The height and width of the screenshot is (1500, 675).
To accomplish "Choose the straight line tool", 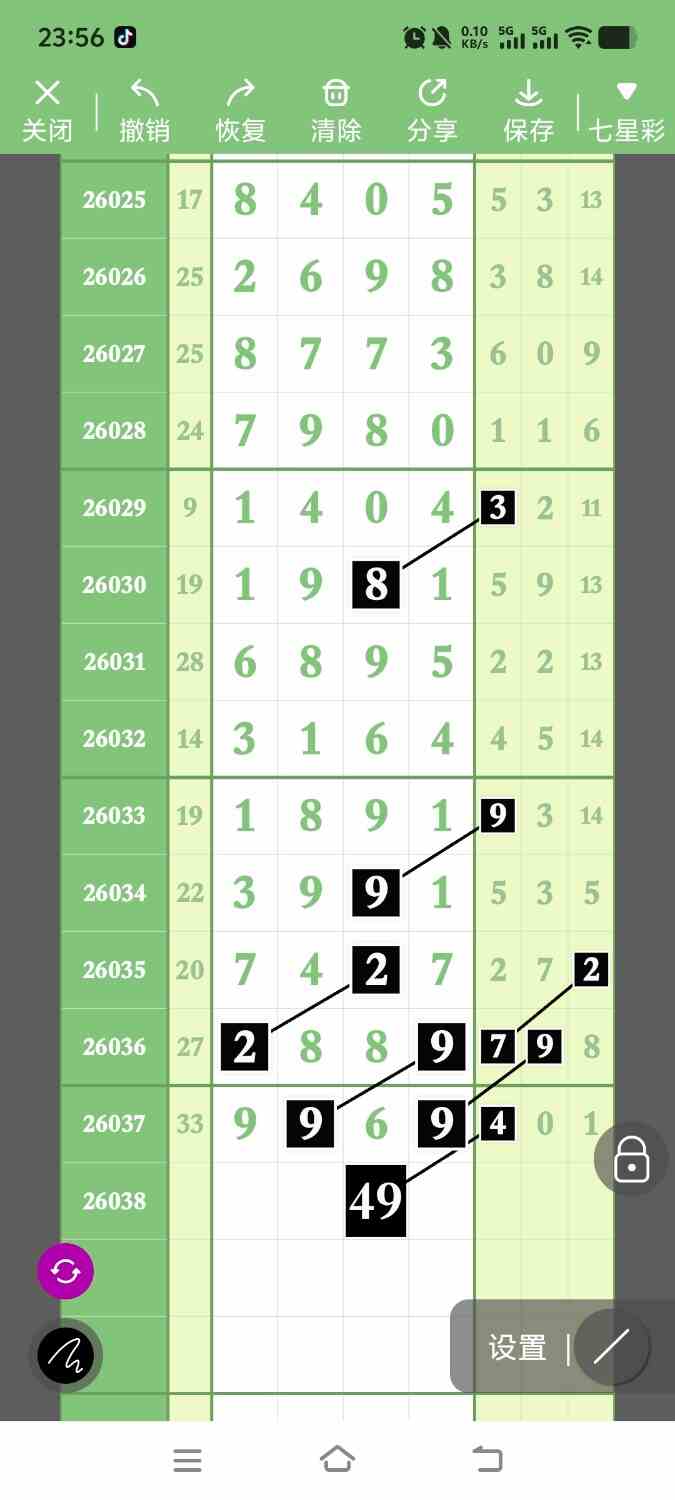I will tap(611, 1347).
